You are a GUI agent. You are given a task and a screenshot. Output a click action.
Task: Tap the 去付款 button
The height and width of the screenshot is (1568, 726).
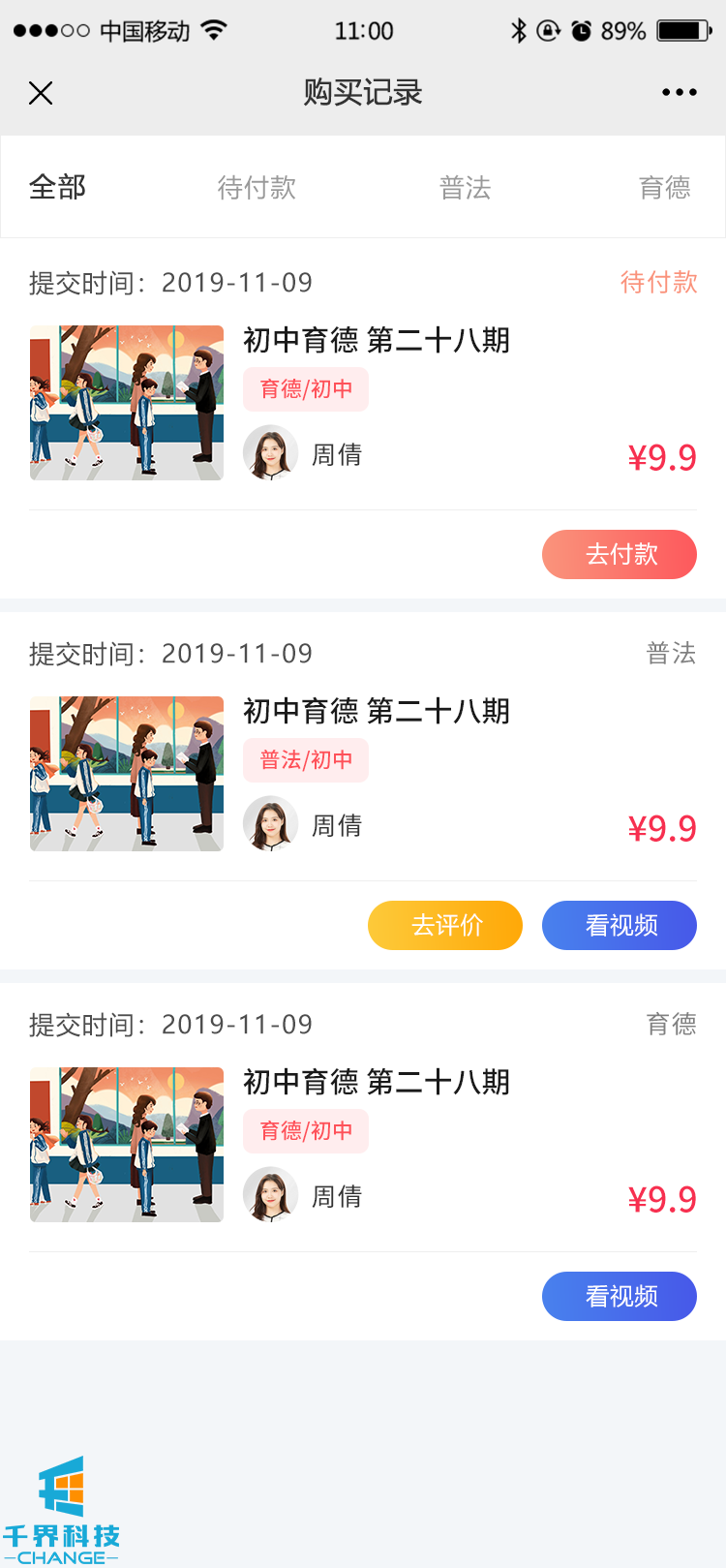(619, 554)
